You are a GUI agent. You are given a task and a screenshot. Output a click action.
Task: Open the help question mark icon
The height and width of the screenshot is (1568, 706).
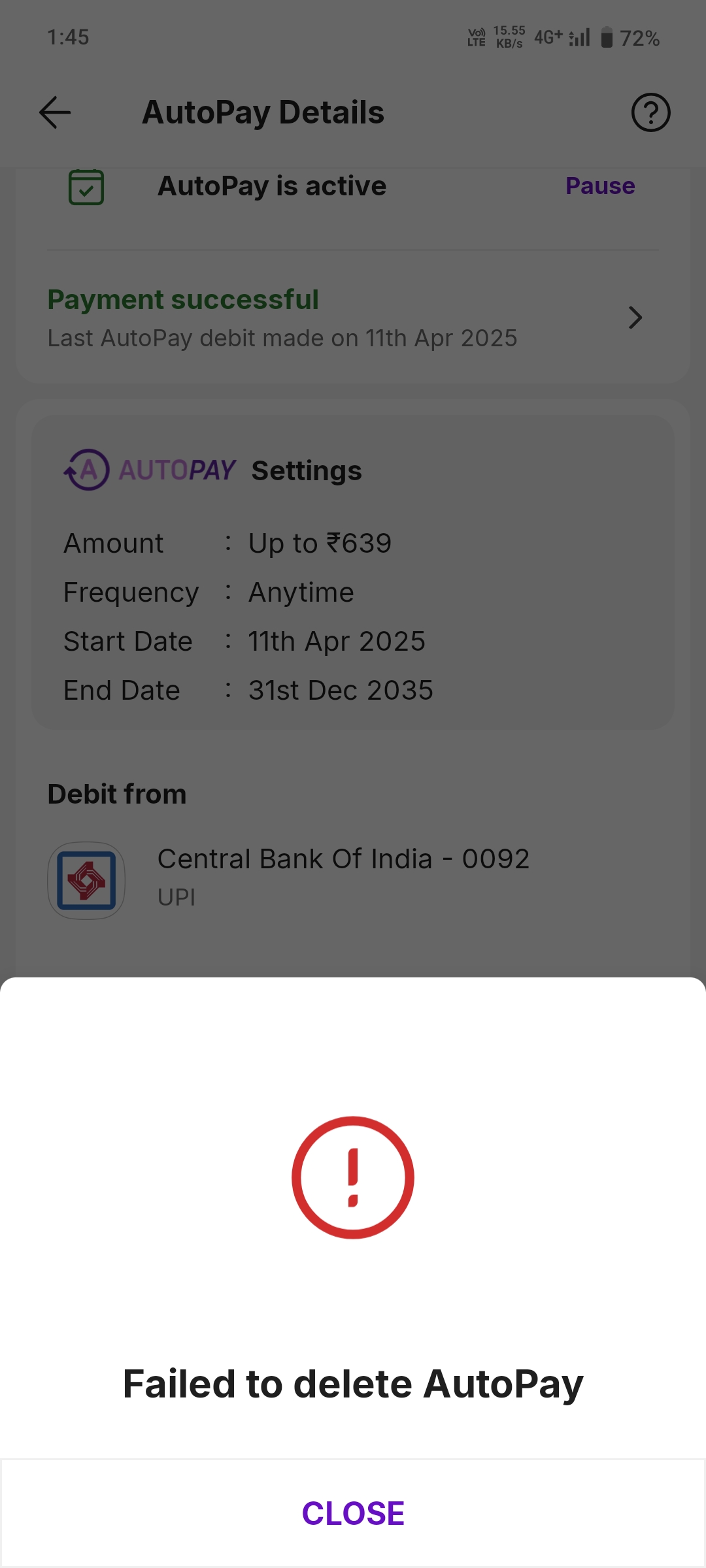pos(650,112)
